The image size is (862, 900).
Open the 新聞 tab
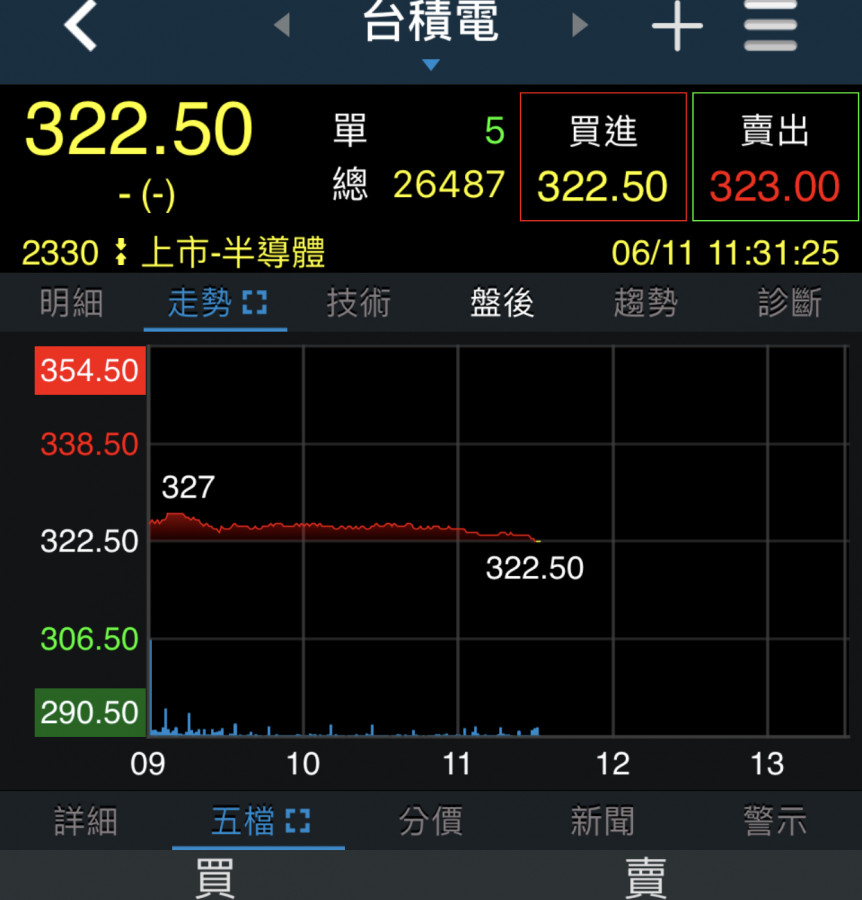tap(603, 821)
